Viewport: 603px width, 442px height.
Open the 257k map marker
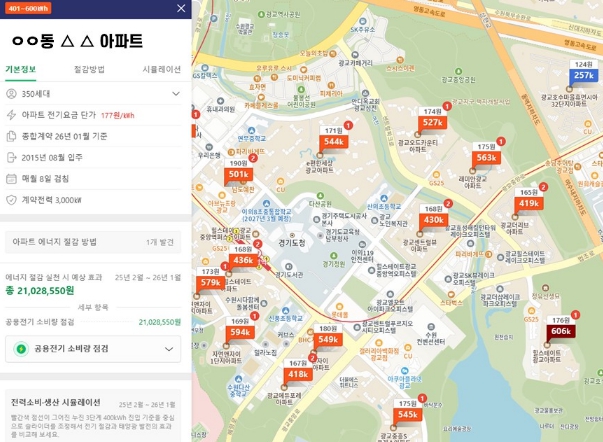pos(584,76)
